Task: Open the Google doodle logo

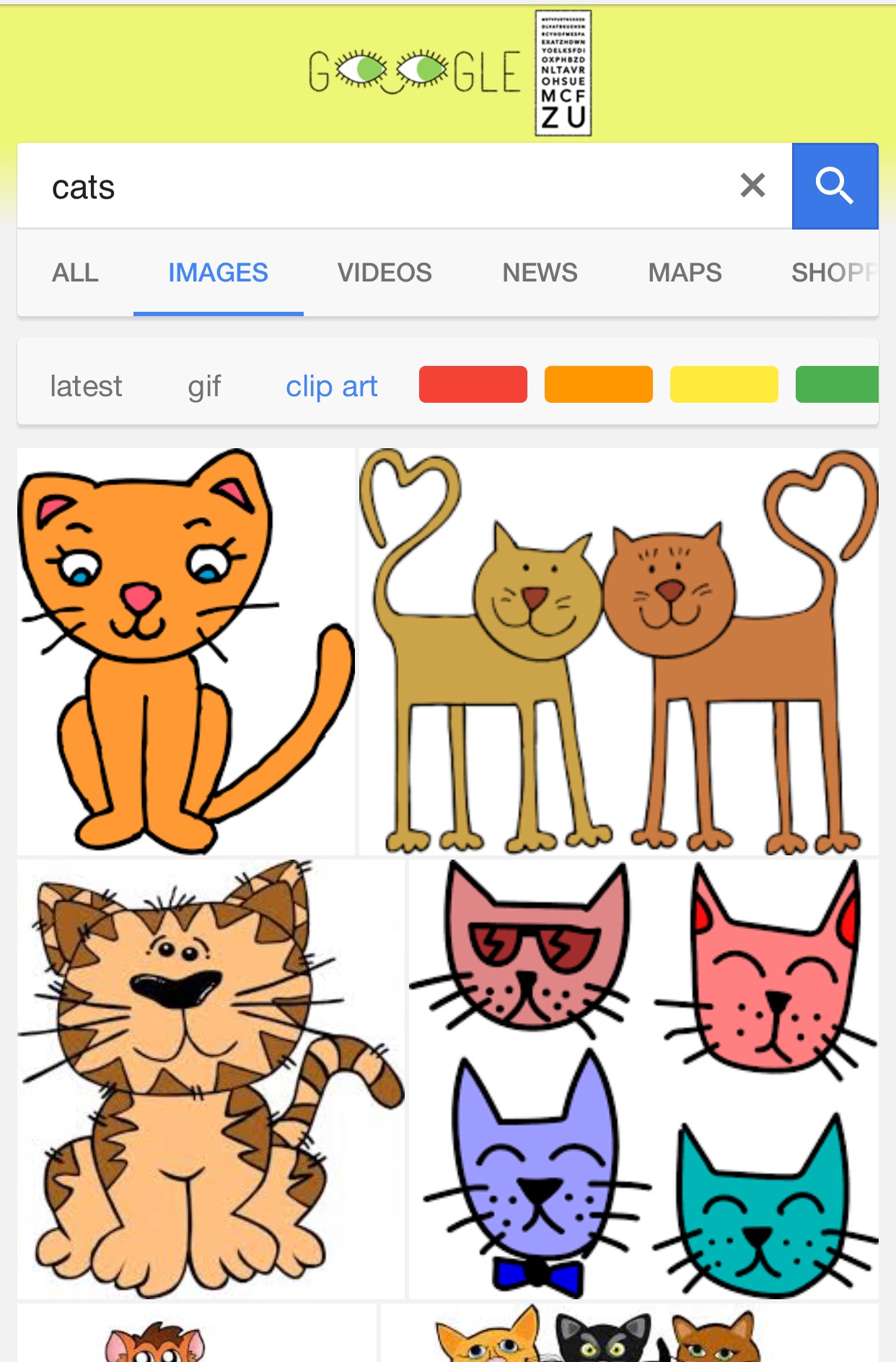Action: pos(451,72)
